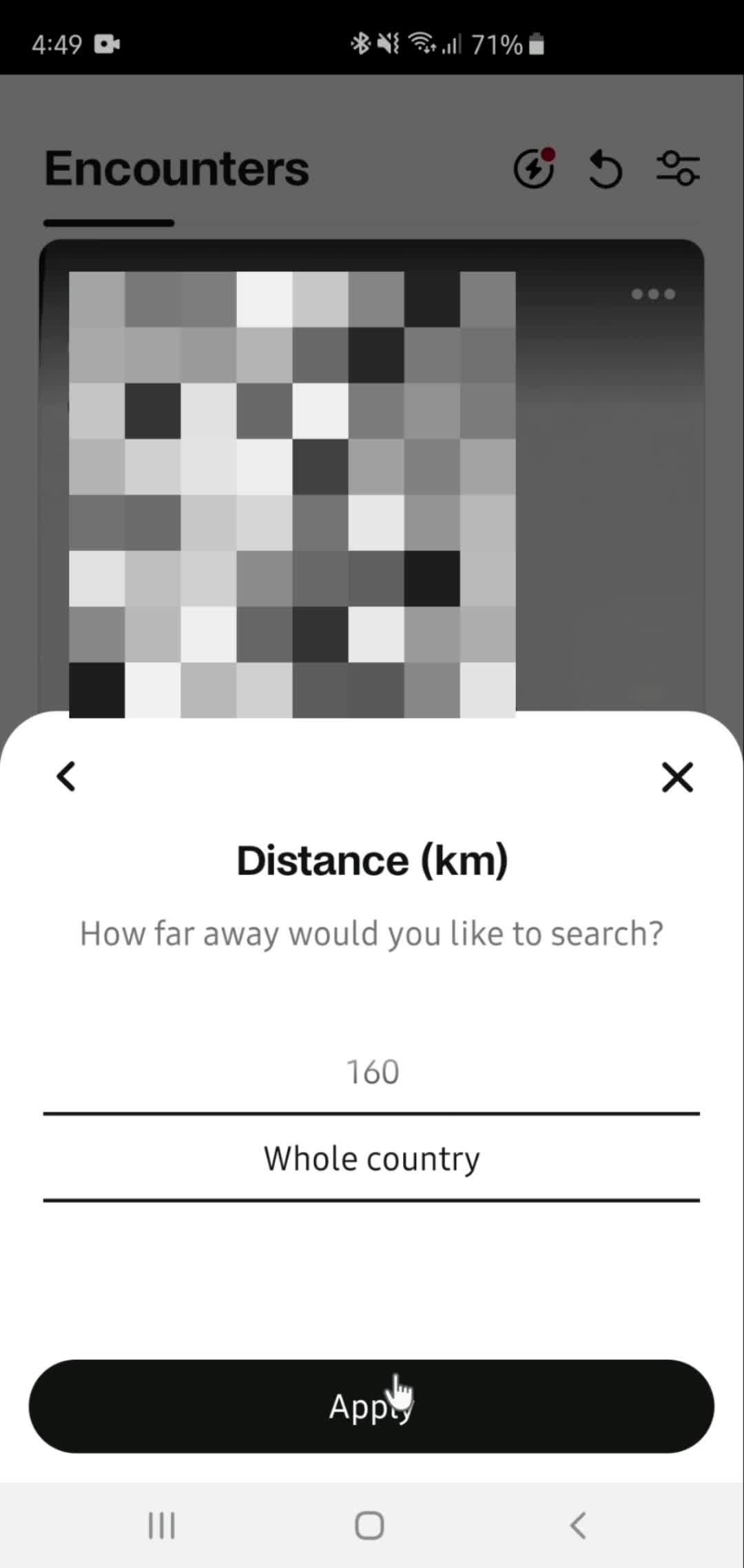Choose the Whole country option
Screen dimensions: 744x1568
[372, 1159]
